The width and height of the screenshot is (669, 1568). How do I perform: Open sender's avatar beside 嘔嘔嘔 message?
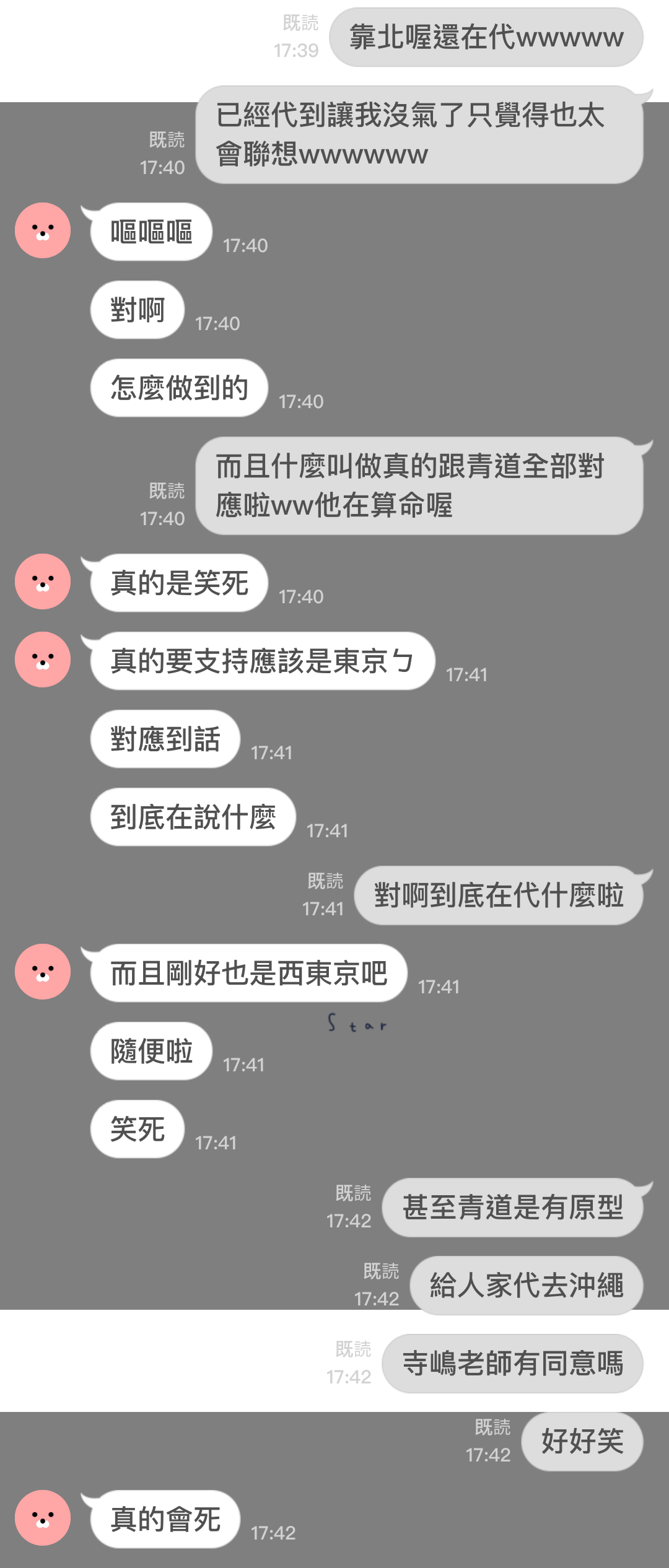[43, 230]
